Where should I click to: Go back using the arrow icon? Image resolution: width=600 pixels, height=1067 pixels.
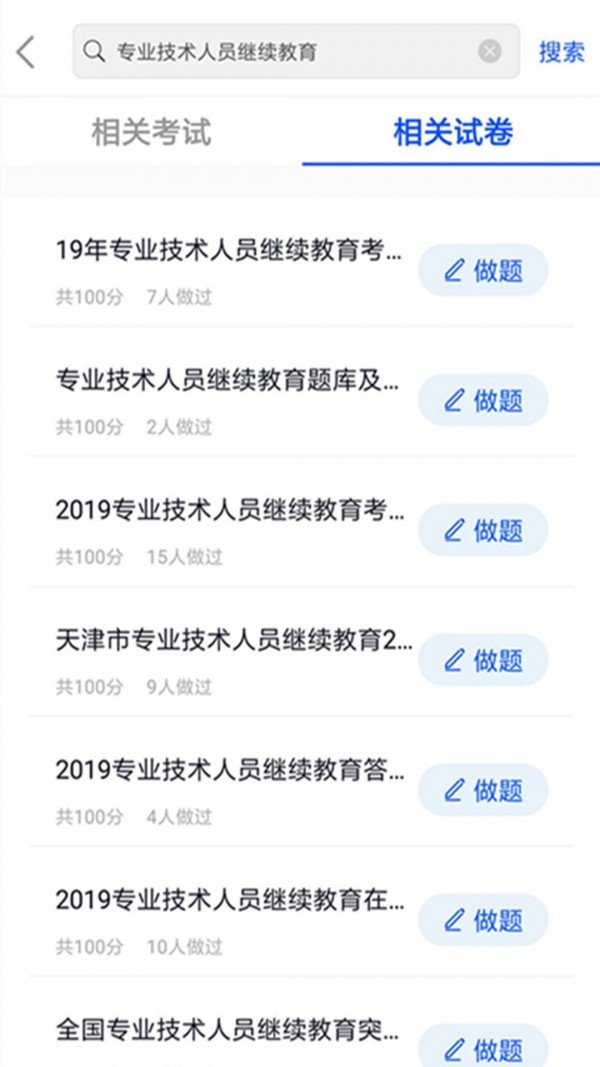(x=26, y=52)
